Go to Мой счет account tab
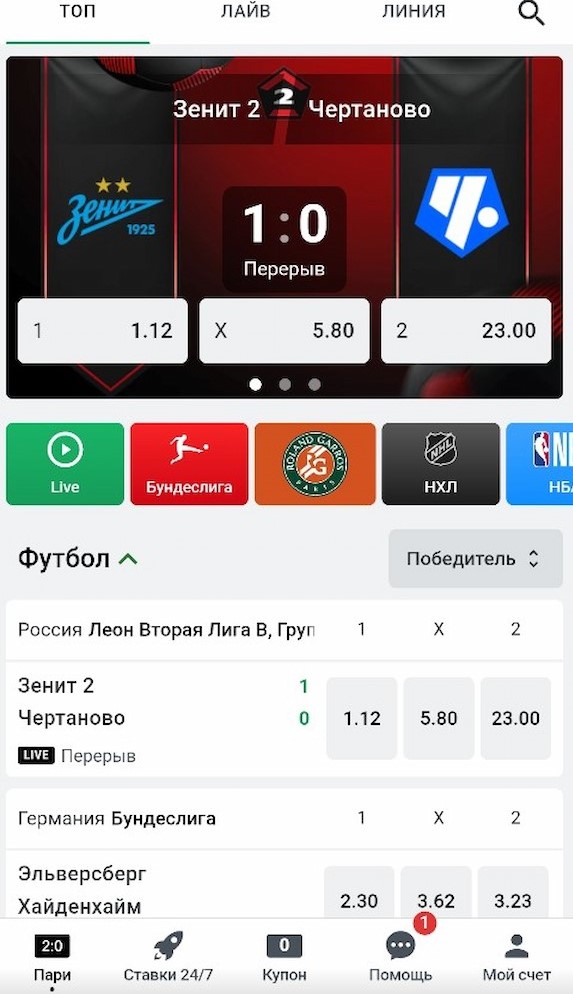 517,956
